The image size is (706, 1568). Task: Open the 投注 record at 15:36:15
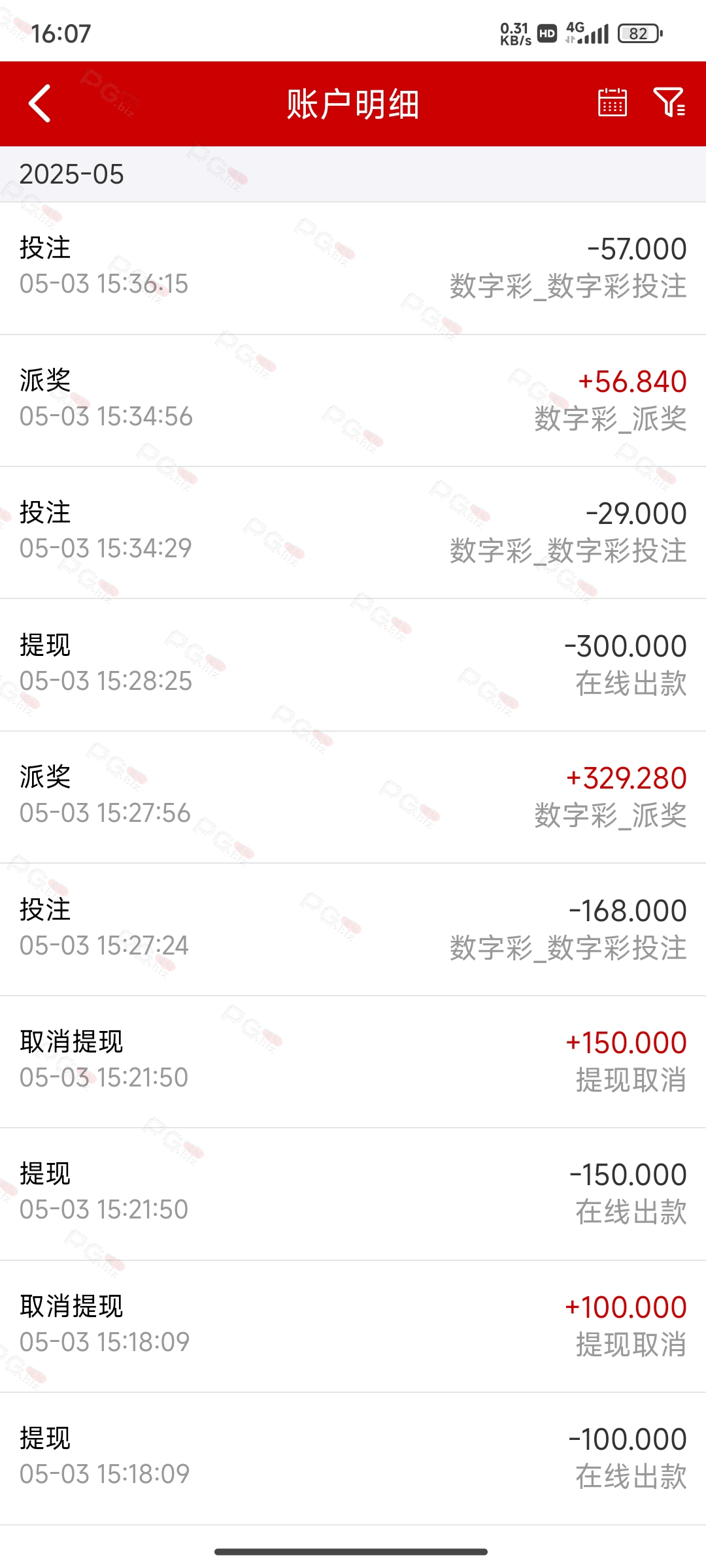[x=353, y=268]
